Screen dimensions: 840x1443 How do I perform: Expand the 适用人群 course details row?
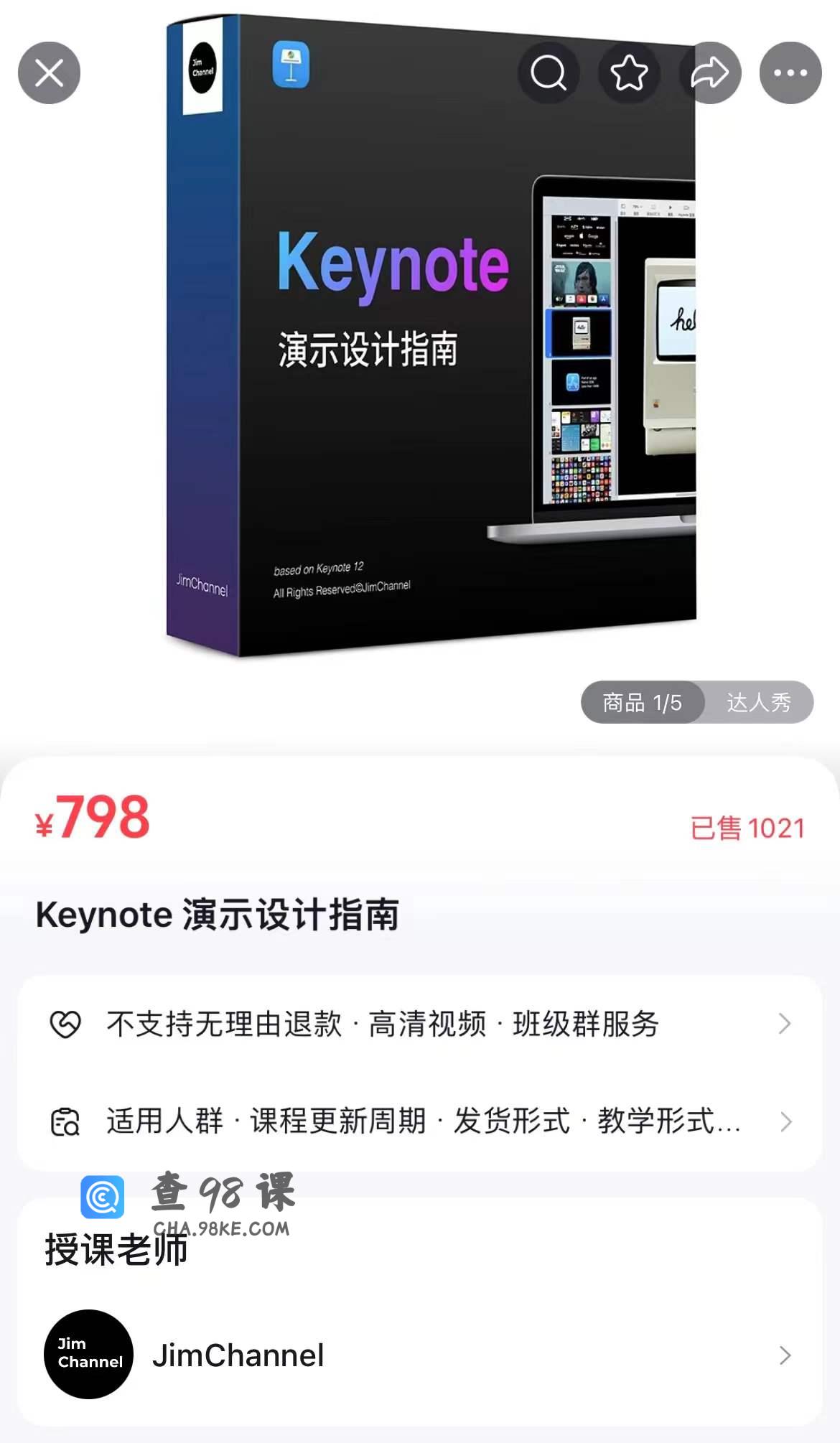[x=420, y=1121]
